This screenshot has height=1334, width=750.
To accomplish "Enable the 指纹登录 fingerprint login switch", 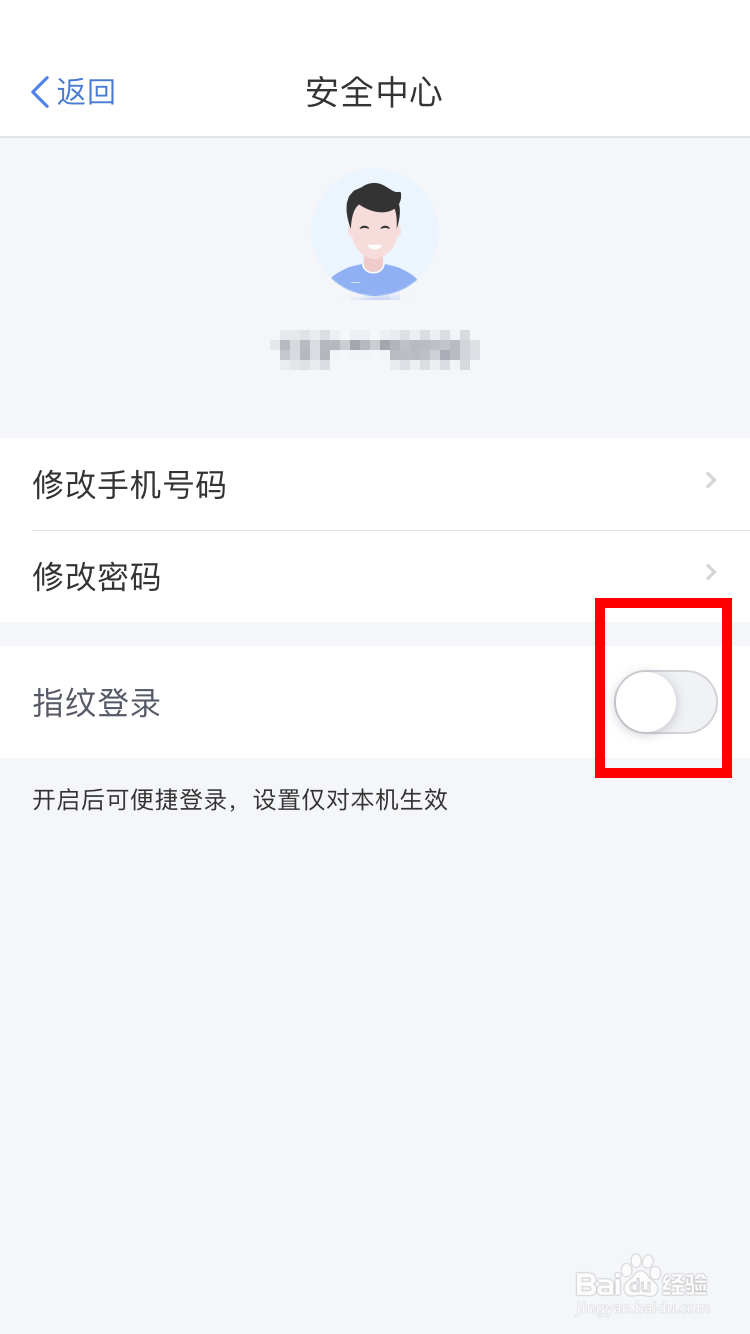I will tap(664, 702).
